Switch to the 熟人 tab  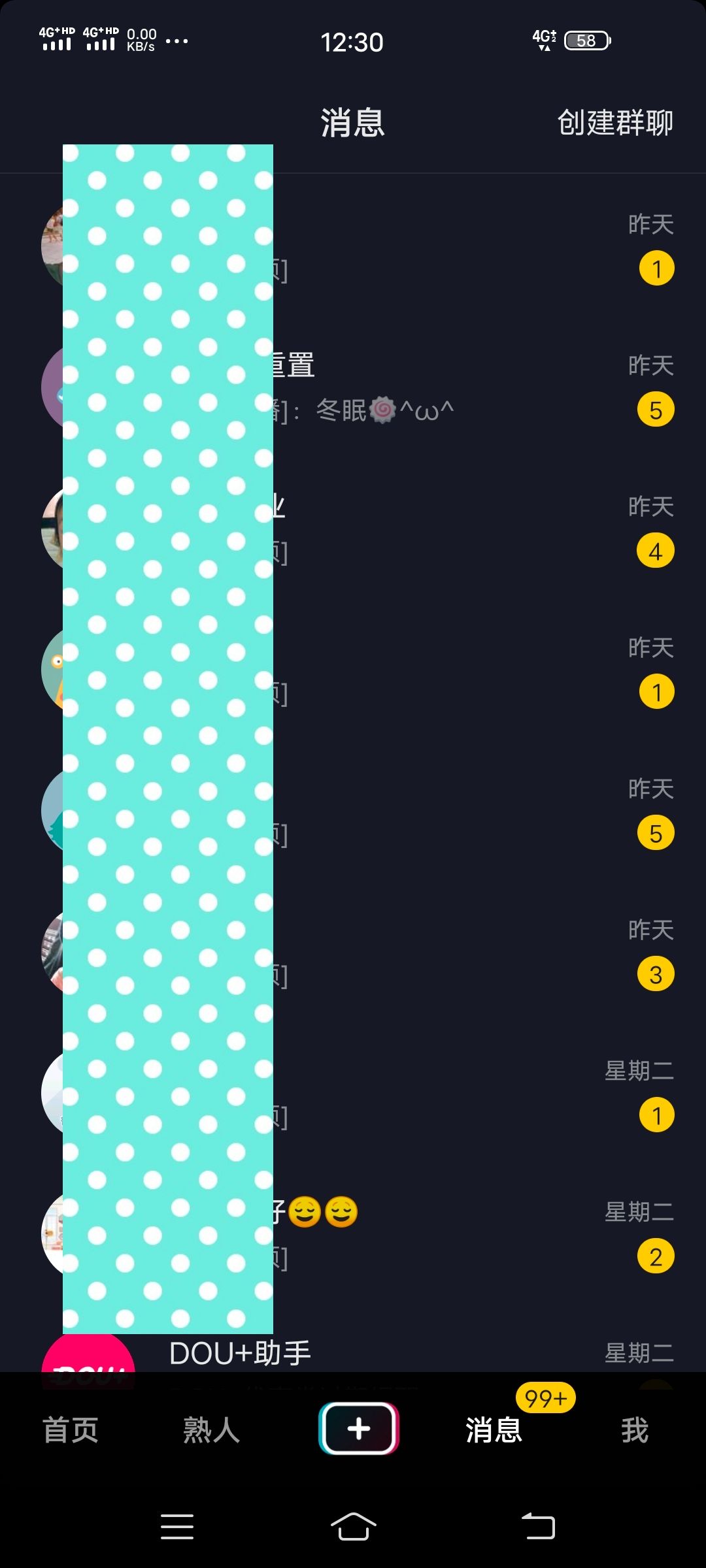point(212,1429)
